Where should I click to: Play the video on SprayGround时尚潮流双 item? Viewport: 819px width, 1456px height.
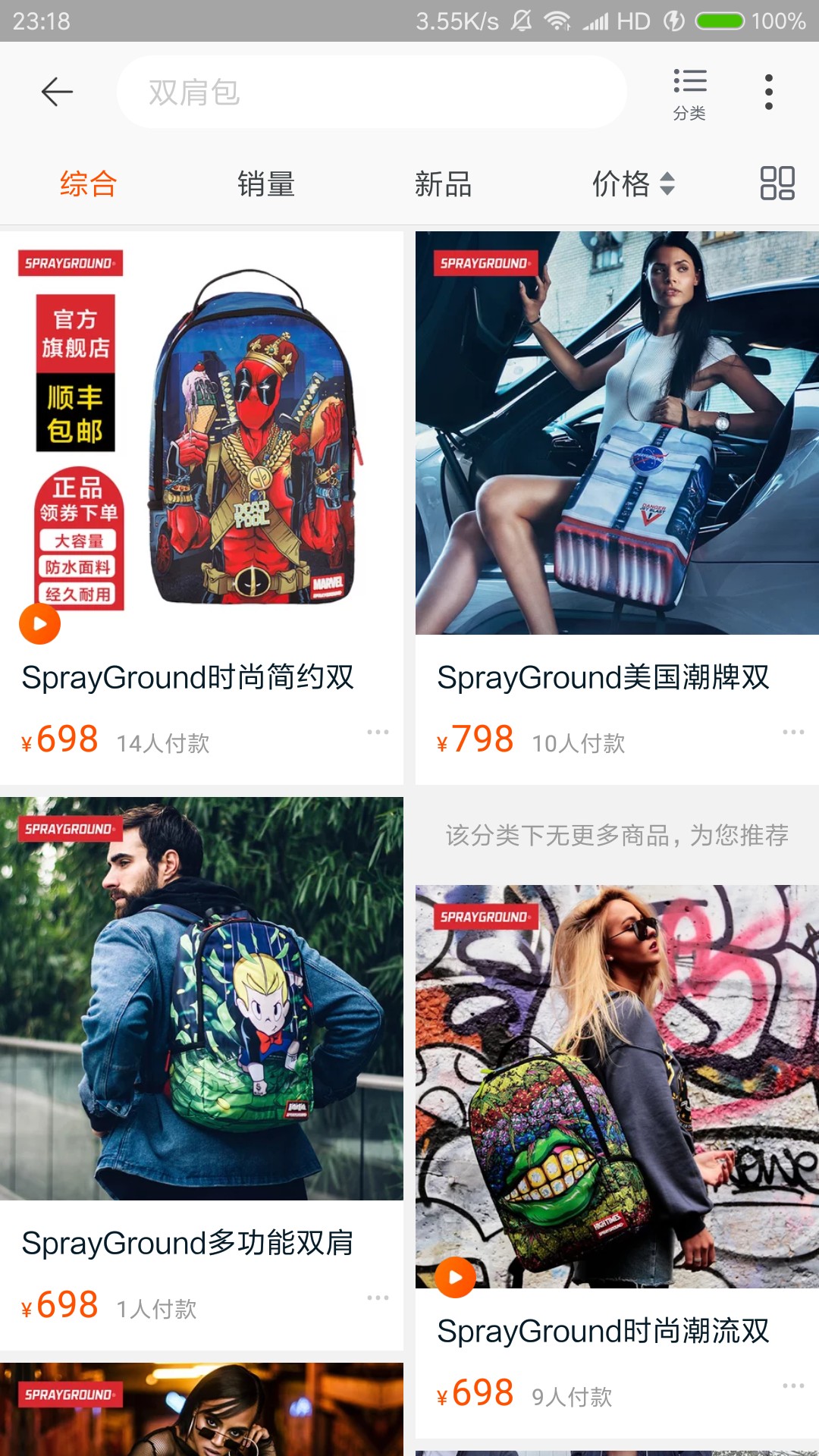pos(455,1277)
